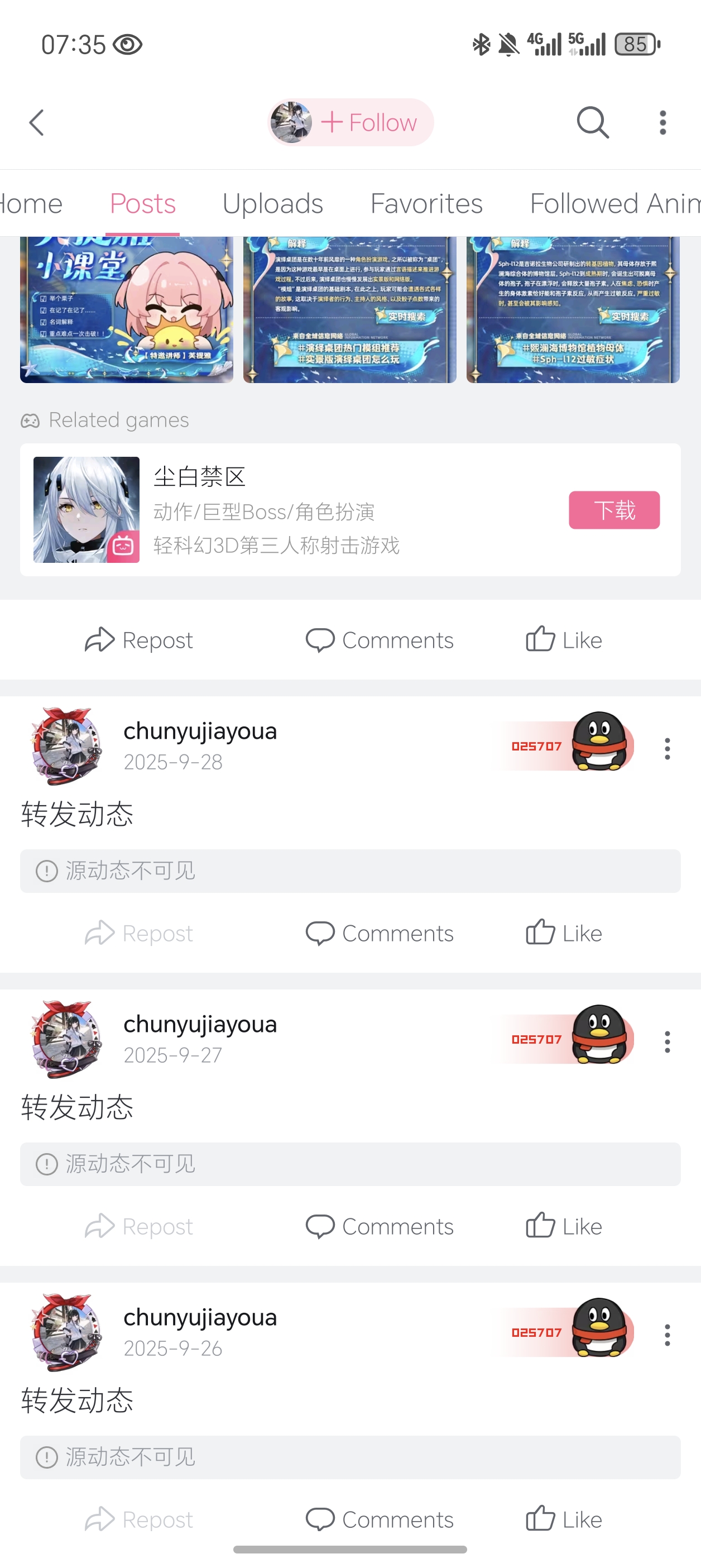701x1568 pixels.
Task: Open comments on the 2025-9-26 post
Action: (x=380, y=1519)
